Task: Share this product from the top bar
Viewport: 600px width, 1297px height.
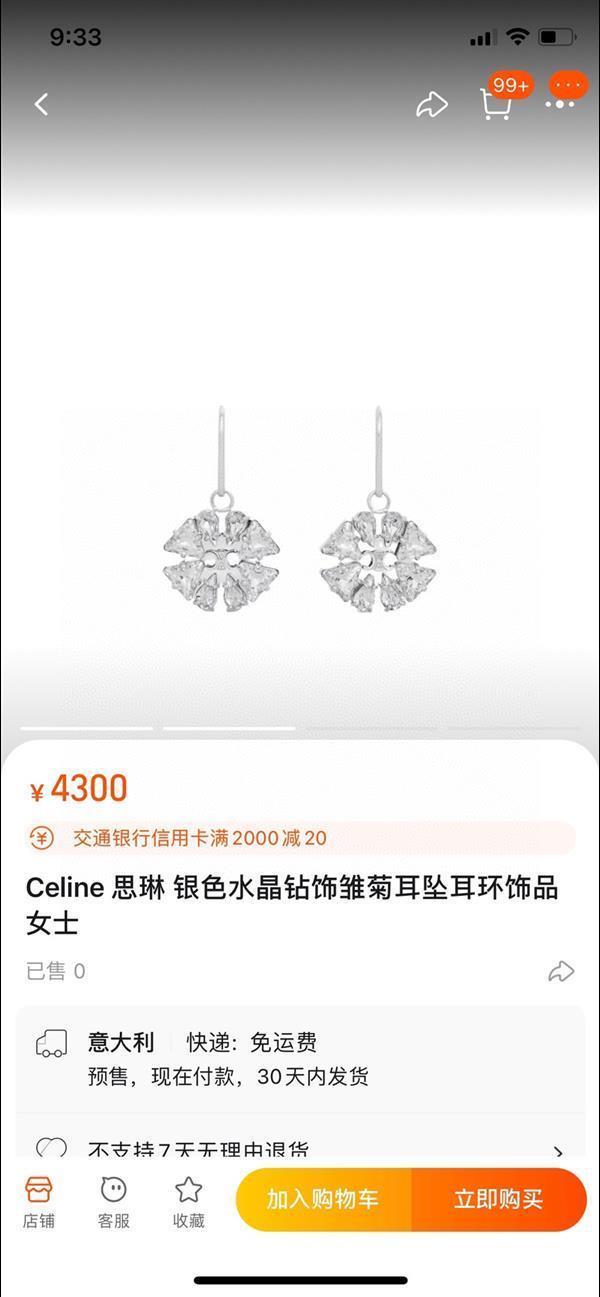Action: pyautogui.click(x=432, y=105)
